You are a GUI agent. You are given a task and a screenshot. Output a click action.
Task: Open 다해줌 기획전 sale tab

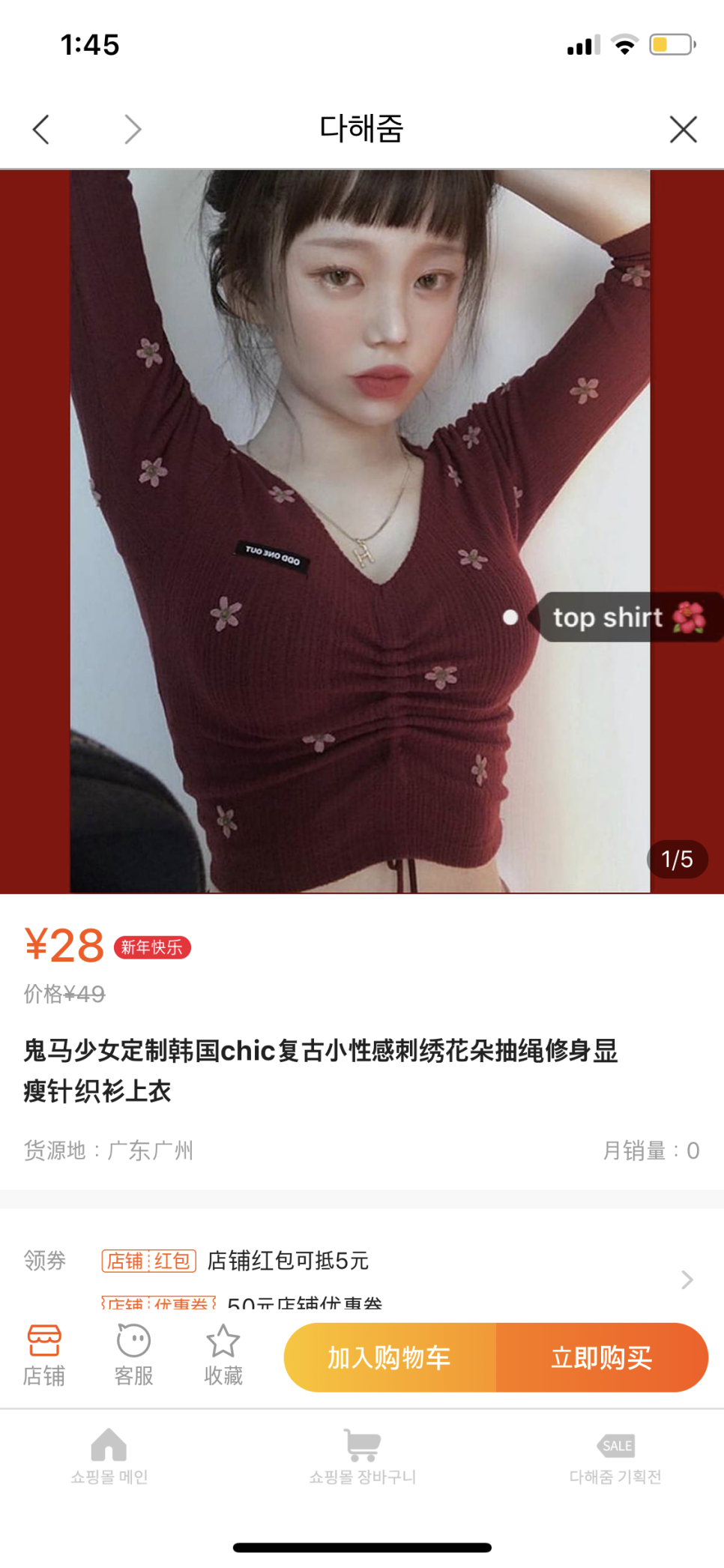(x=615, y=1456)
